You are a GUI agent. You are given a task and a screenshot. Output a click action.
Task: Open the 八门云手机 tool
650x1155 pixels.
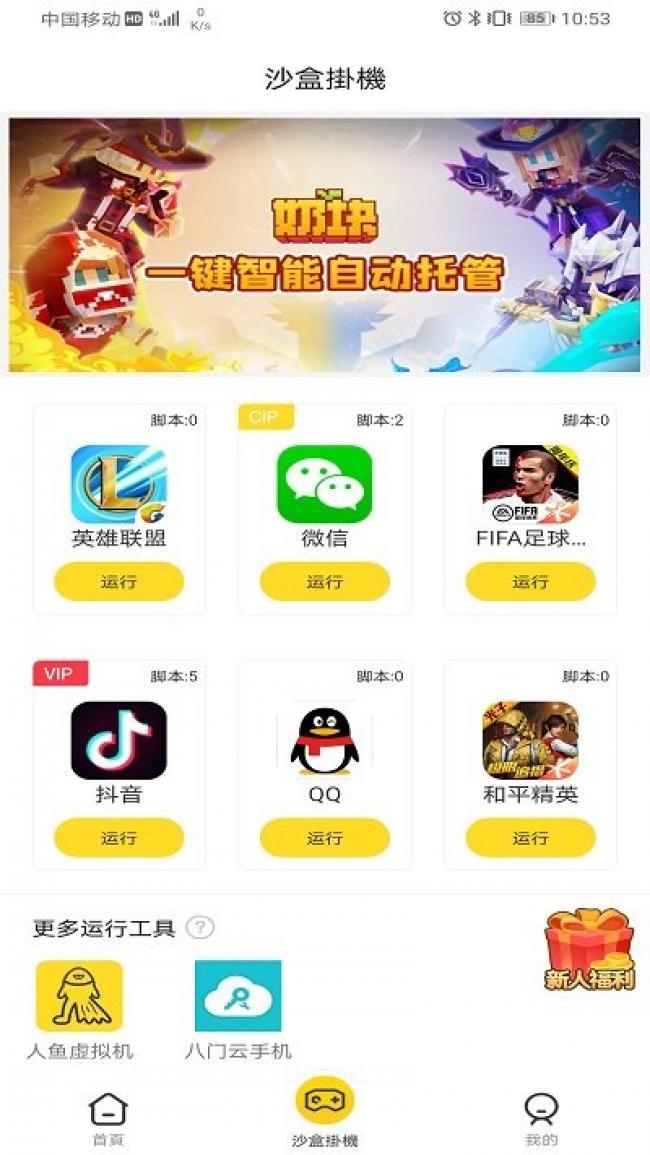click(x=238, y=997)
